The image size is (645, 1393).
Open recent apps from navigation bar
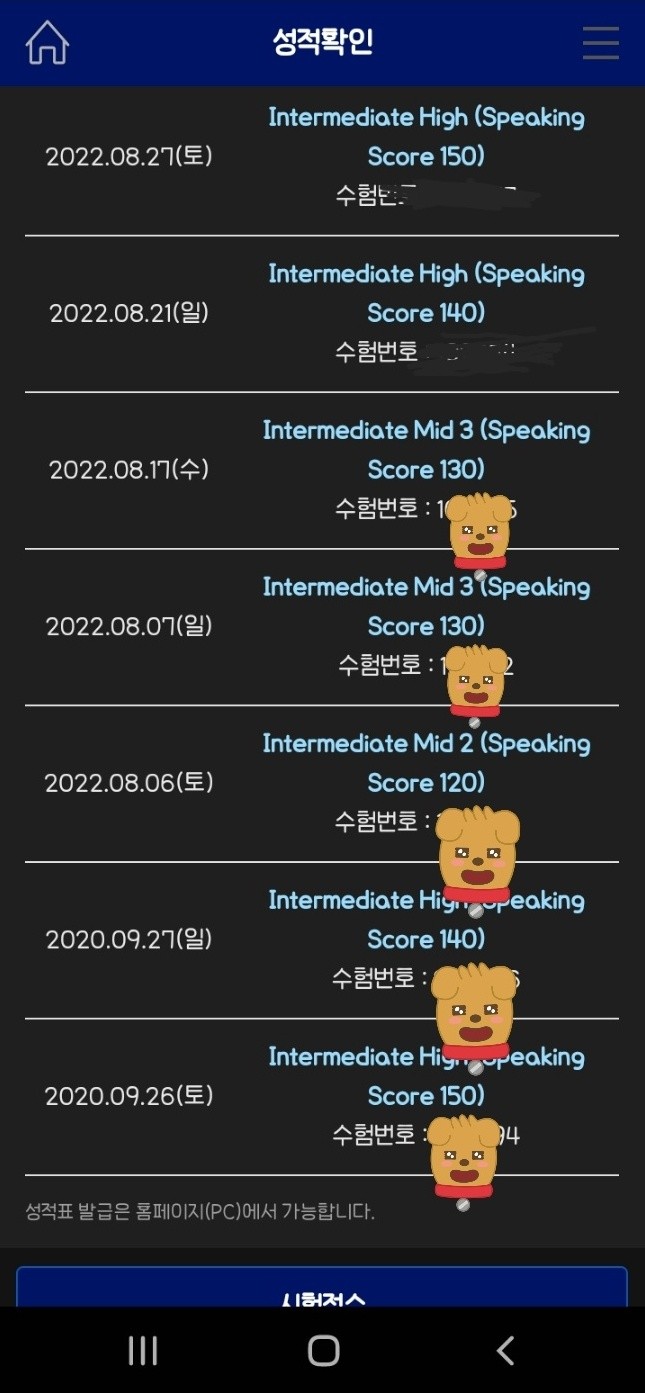tap(143, 1351)
